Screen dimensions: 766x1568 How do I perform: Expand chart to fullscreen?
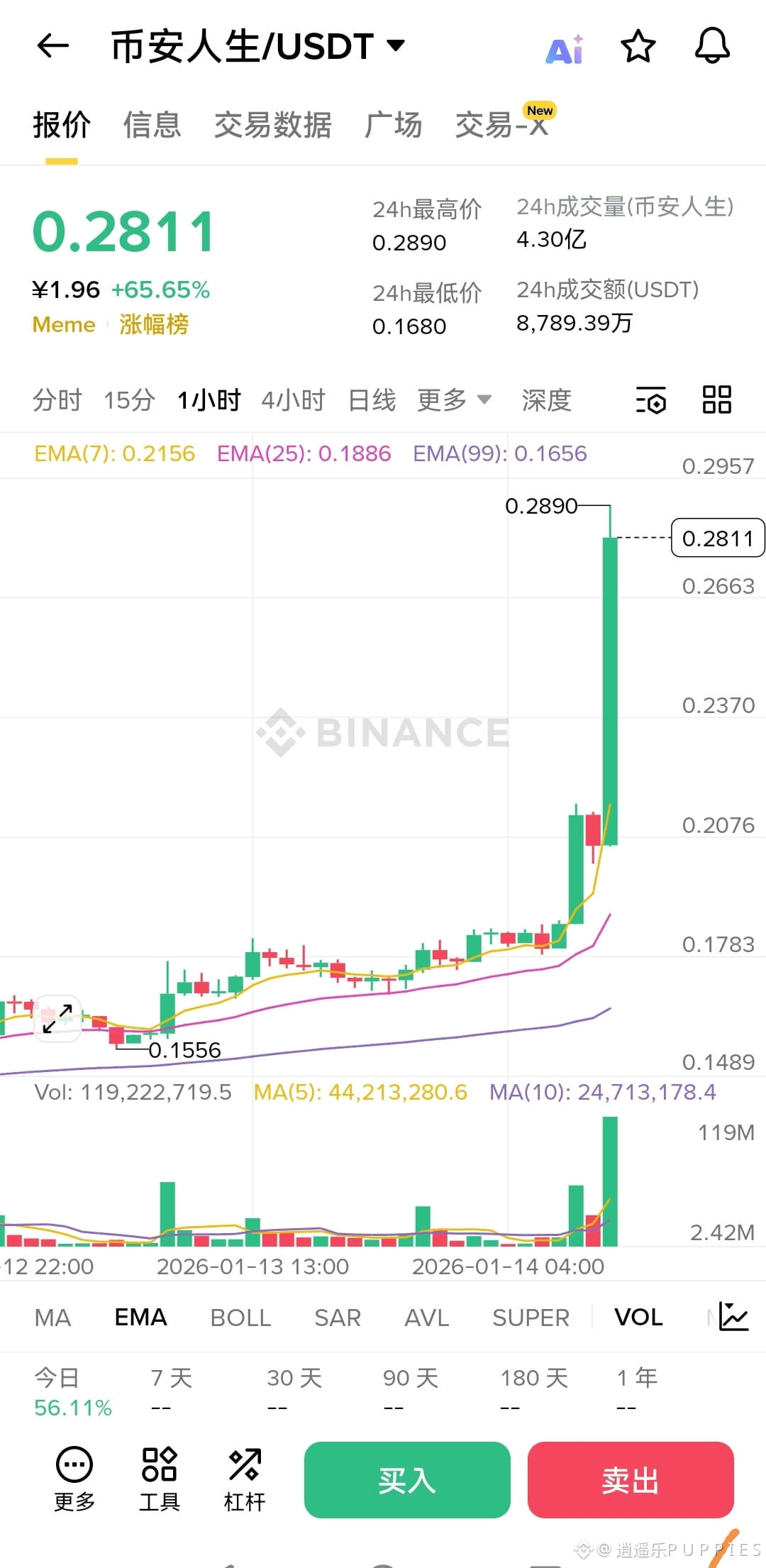[x=57, y=1018]
